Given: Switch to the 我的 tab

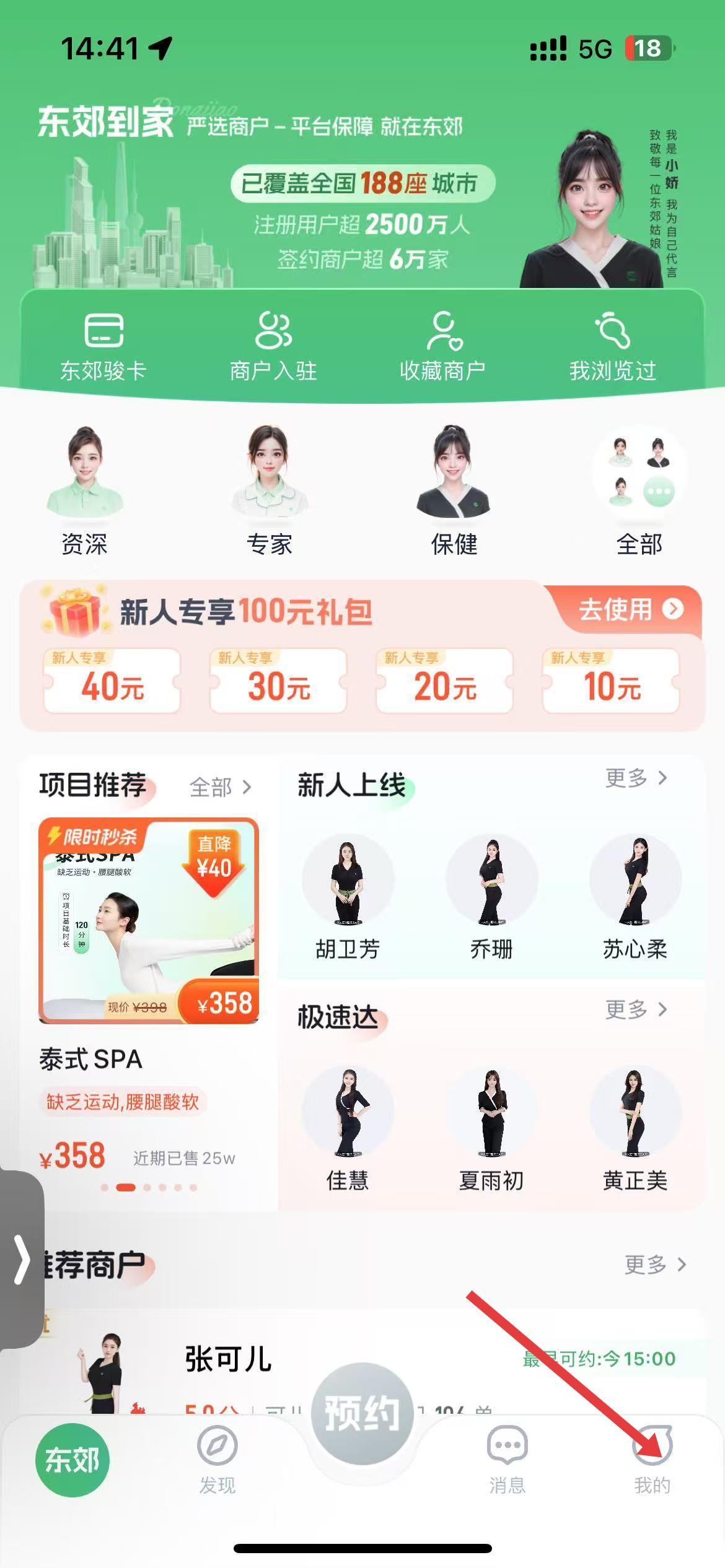Looking at the screenshot, I should point(652,1460).
